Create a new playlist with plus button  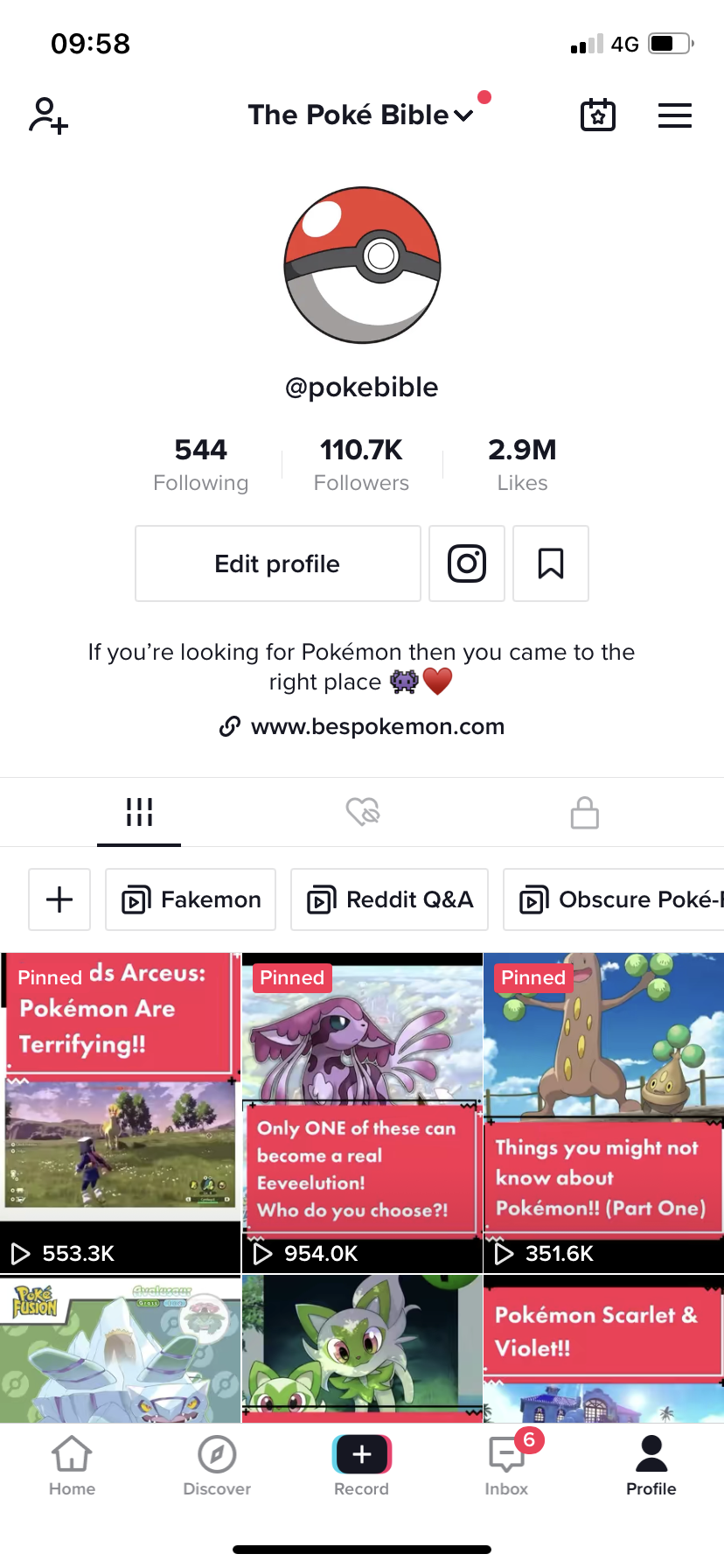pos(59,899)
